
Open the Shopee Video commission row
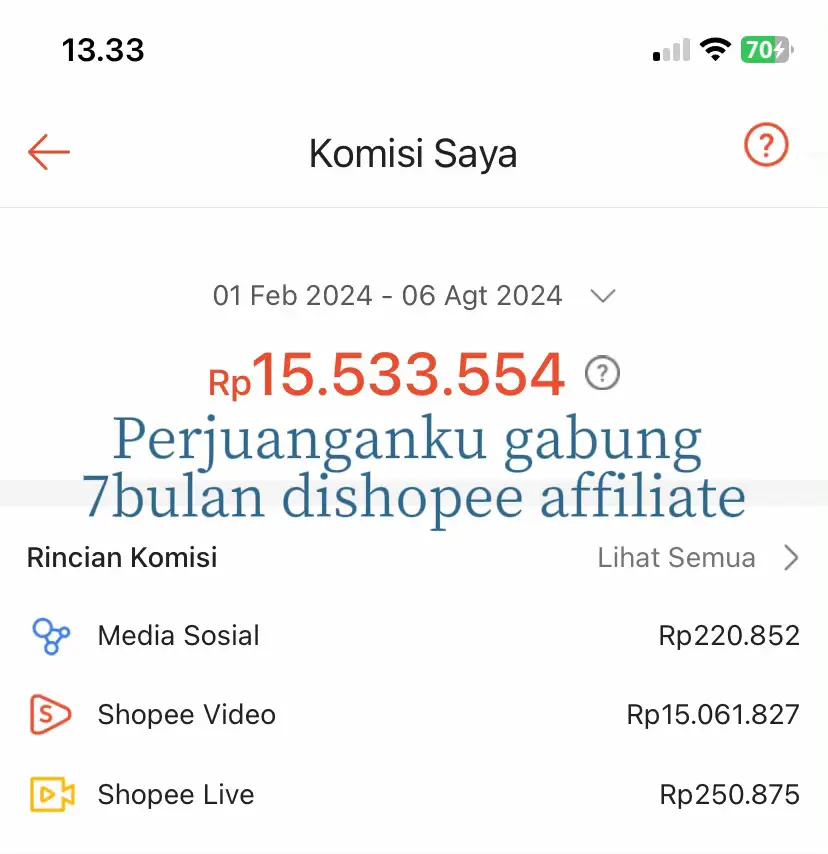tap(413, 715)
